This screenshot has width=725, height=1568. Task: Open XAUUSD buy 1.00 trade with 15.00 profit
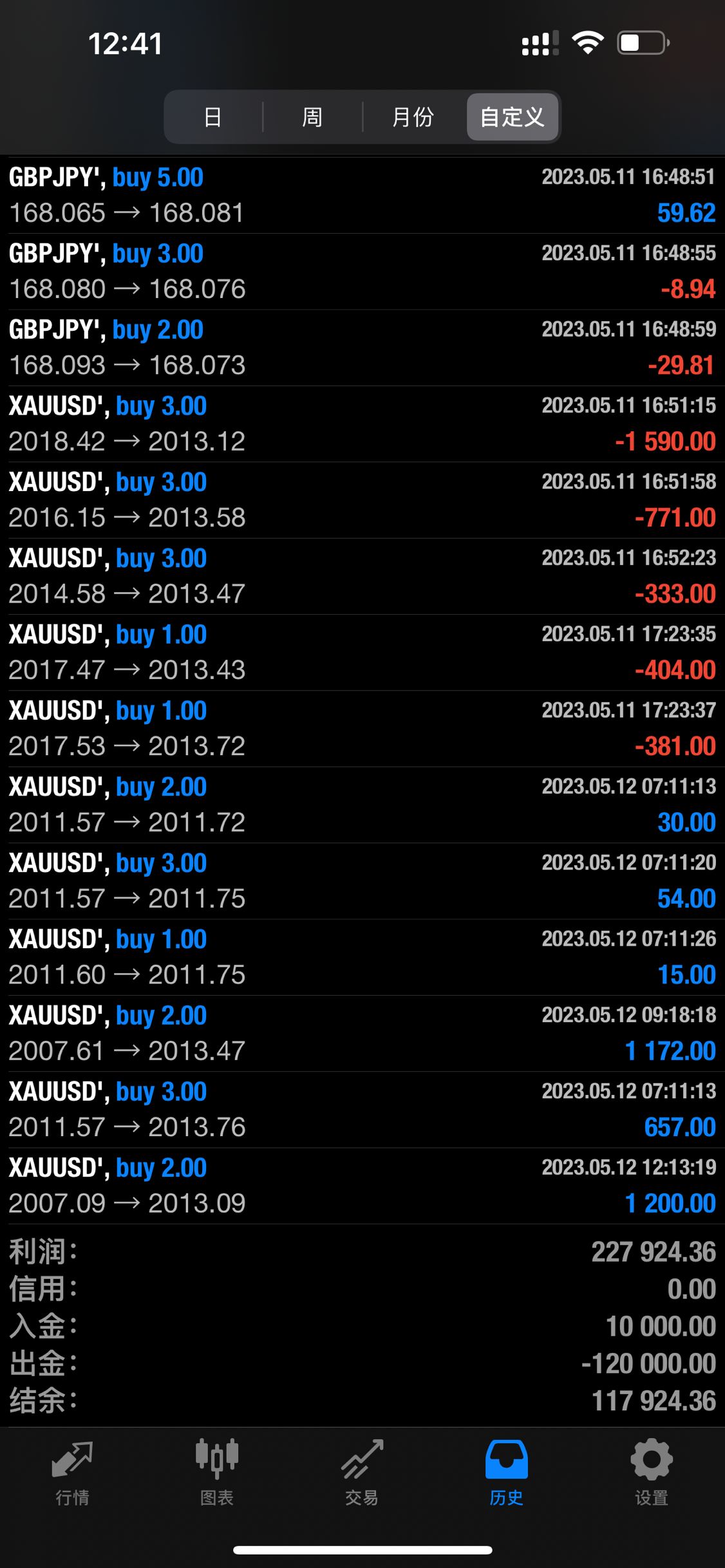[x=362, y=957]
